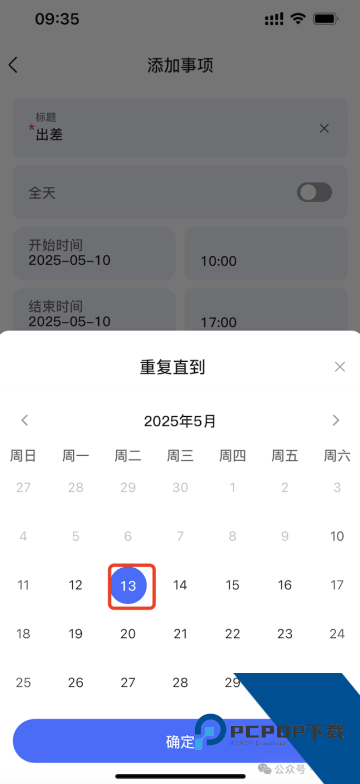Viewport: 360px width, 784px height.
Task: Select May 13 in the calendar
Action: (128, 586)
